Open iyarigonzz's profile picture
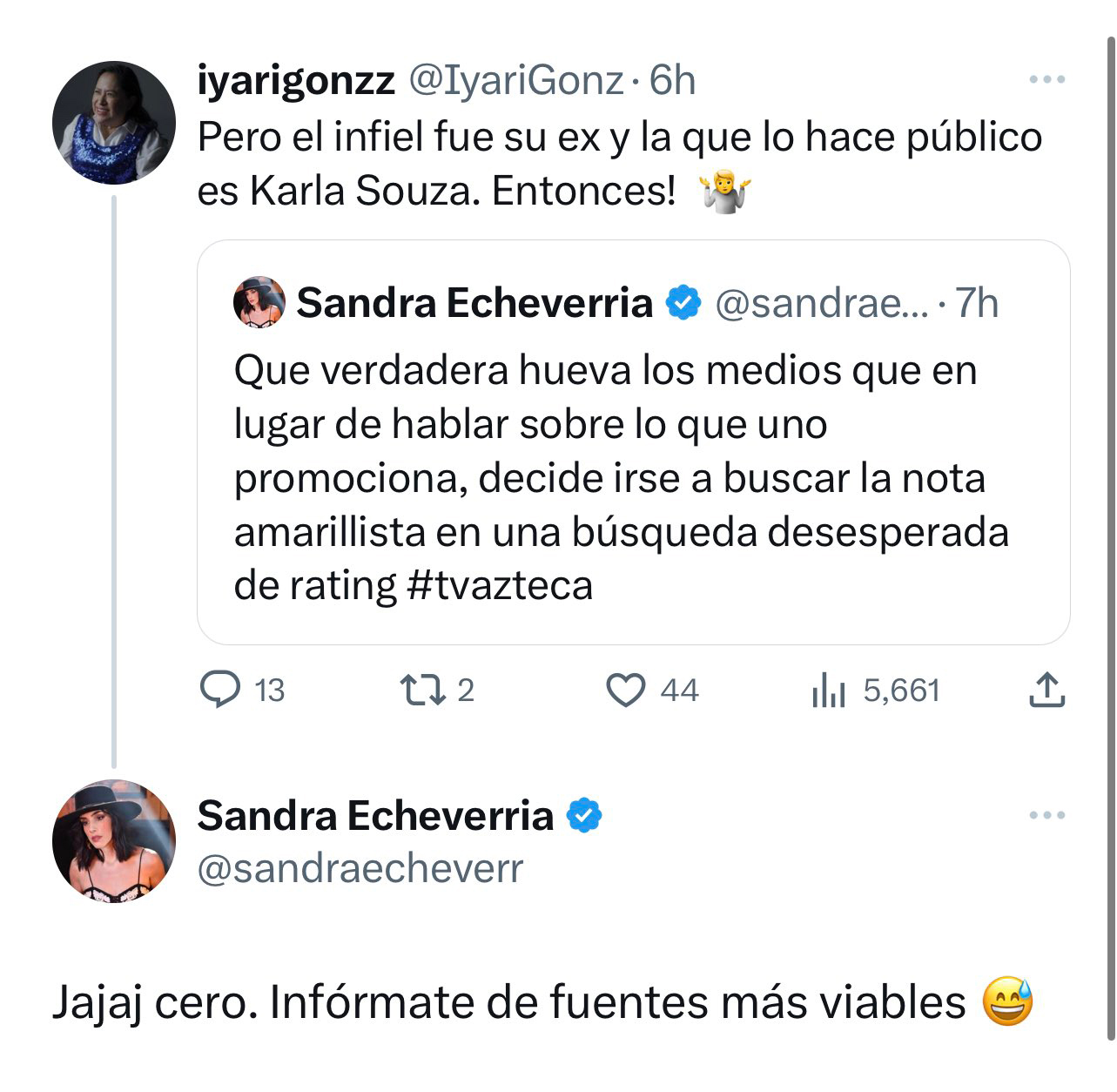The height and width of the screenshot is (1092, 1117). pyautogui.click(x=114, y=123)
